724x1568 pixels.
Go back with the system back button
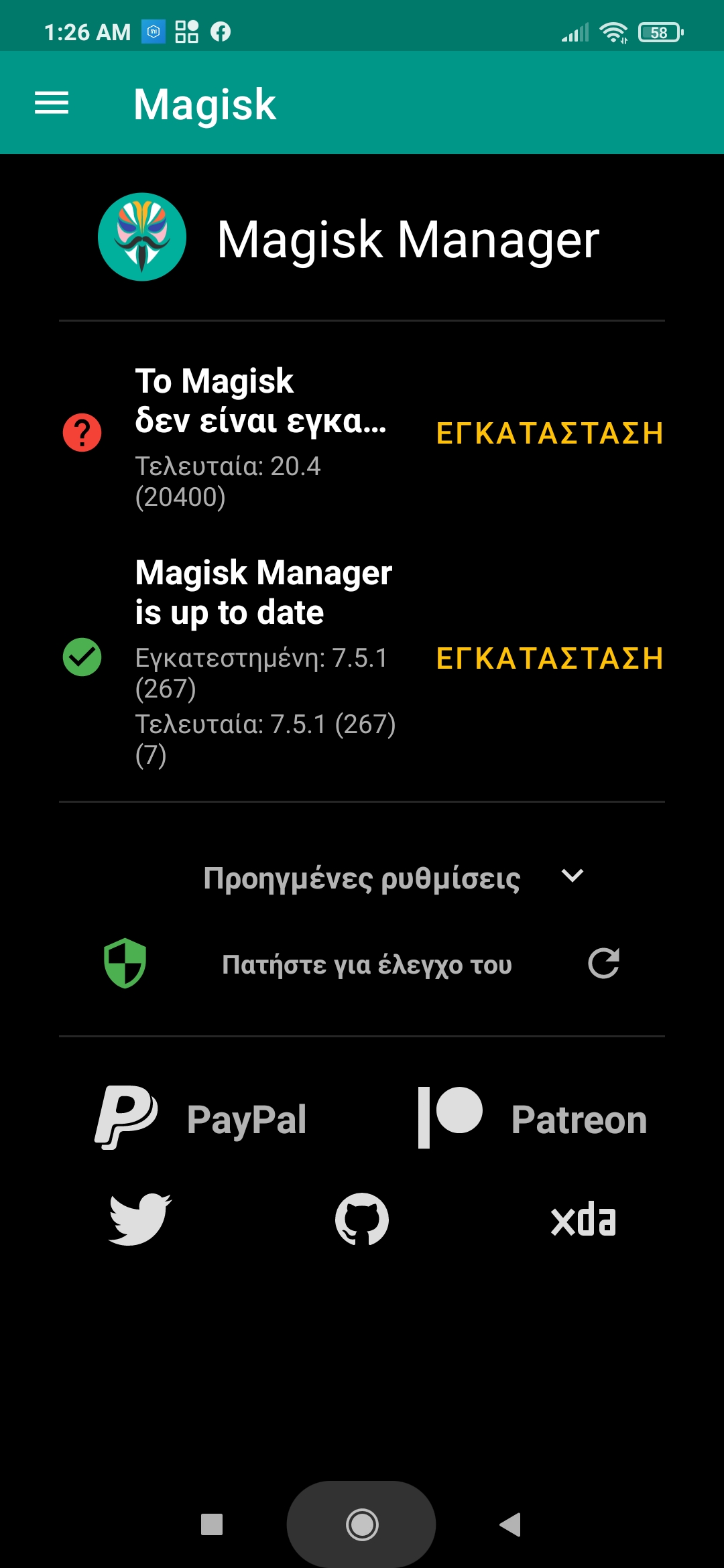click(x=511, y=1524)
